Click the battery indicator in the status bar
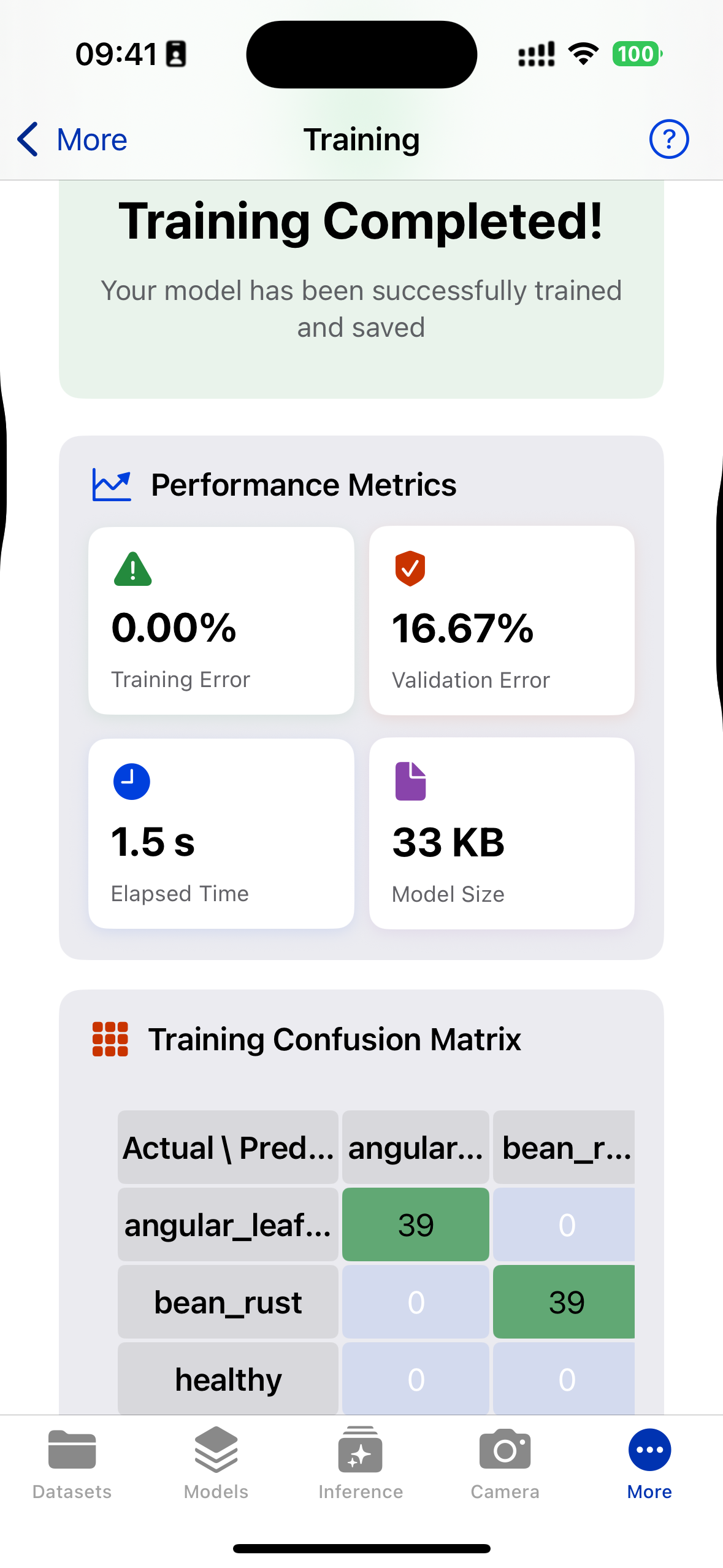 click(636, 54)
